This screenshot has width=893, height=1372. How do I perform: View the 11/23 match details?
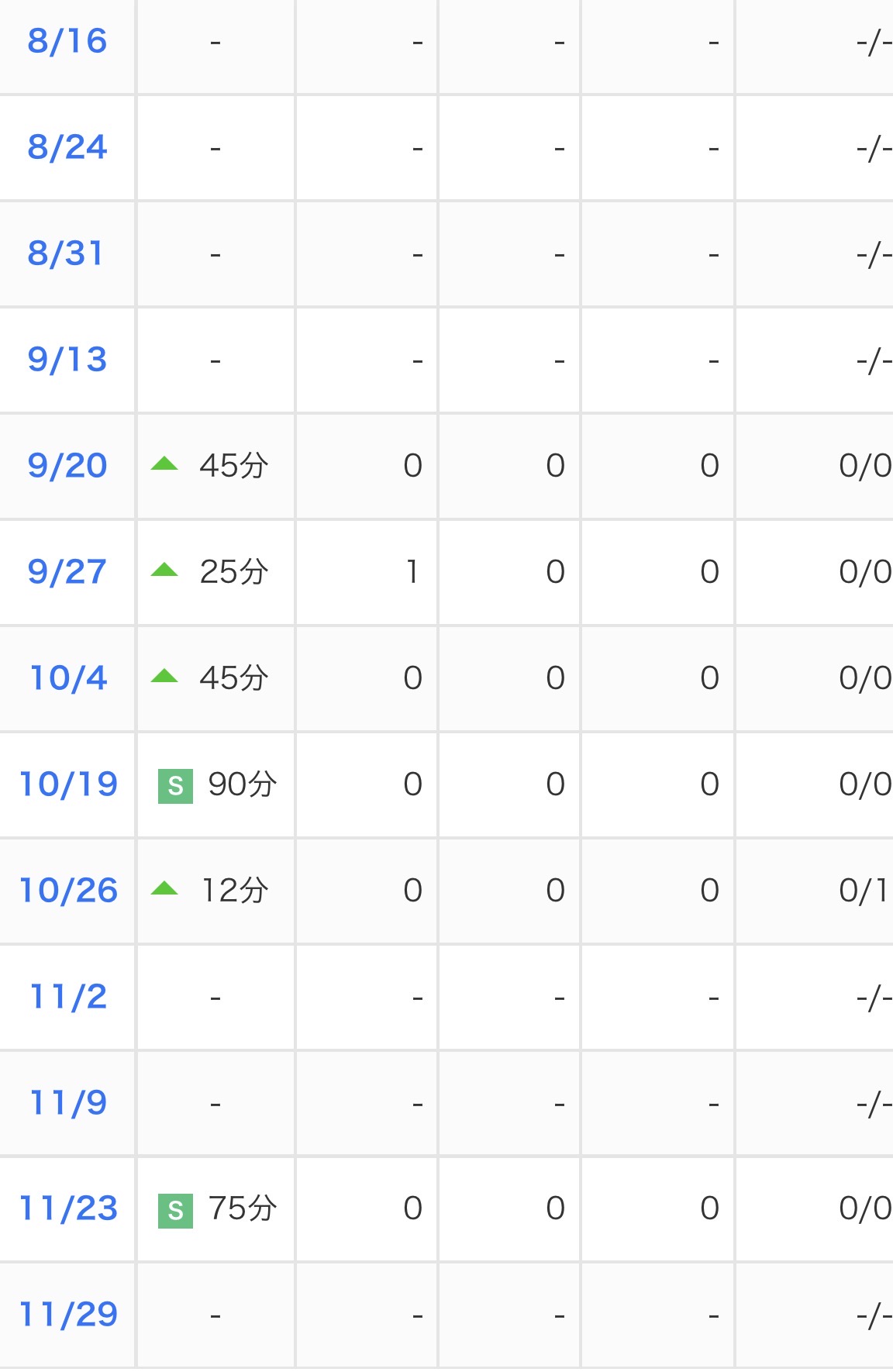pyautogui.click(x=68, y=1209)
